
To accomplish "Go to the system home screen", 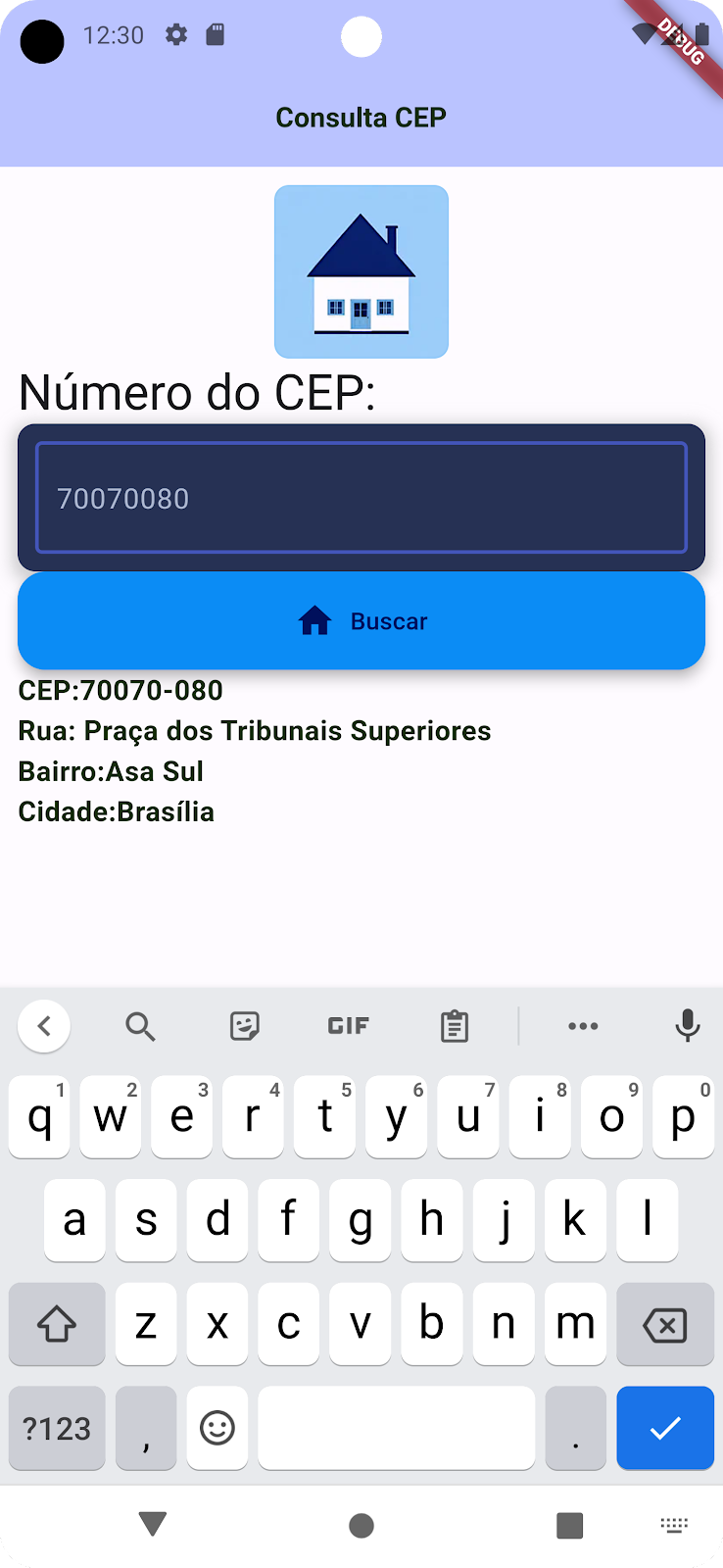I will [361, 1526].
